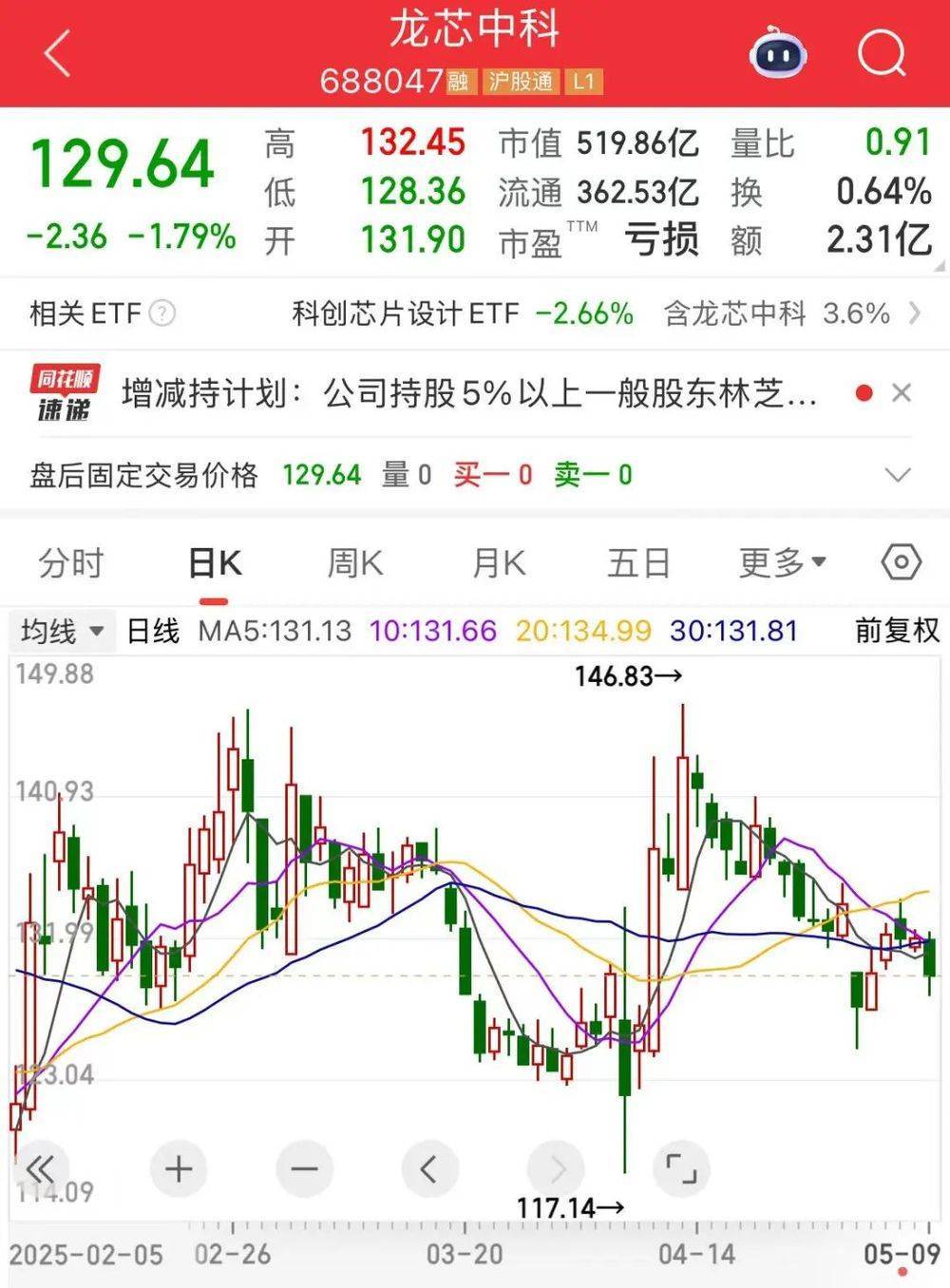Pan chart earlier using the left arrow icon

(430, 1169)
